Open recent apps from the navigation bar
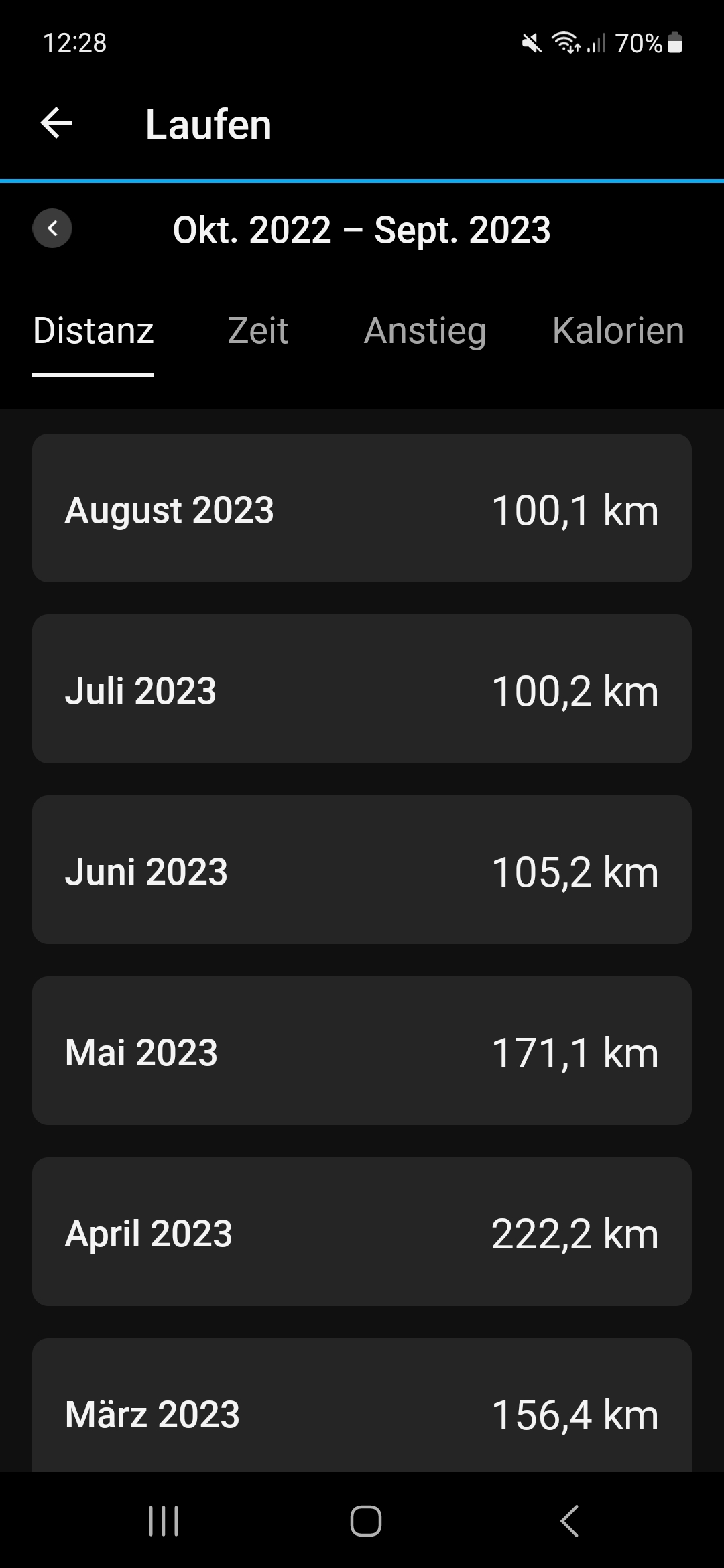724x1568 pixels. (164, 1520)
